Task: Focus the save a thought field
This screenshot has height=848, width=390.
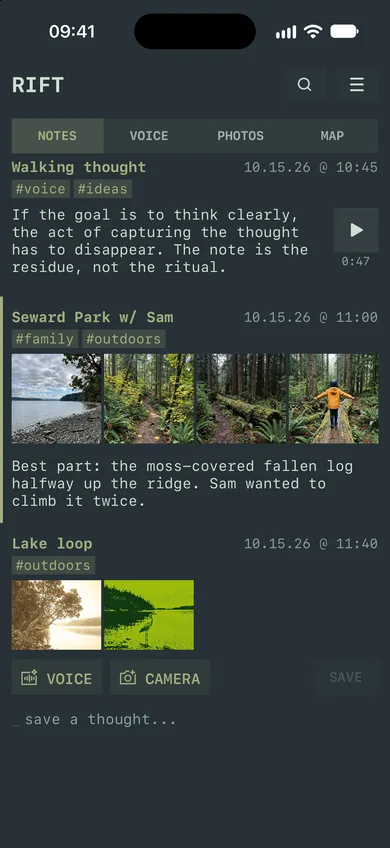Action: point(195,720)
